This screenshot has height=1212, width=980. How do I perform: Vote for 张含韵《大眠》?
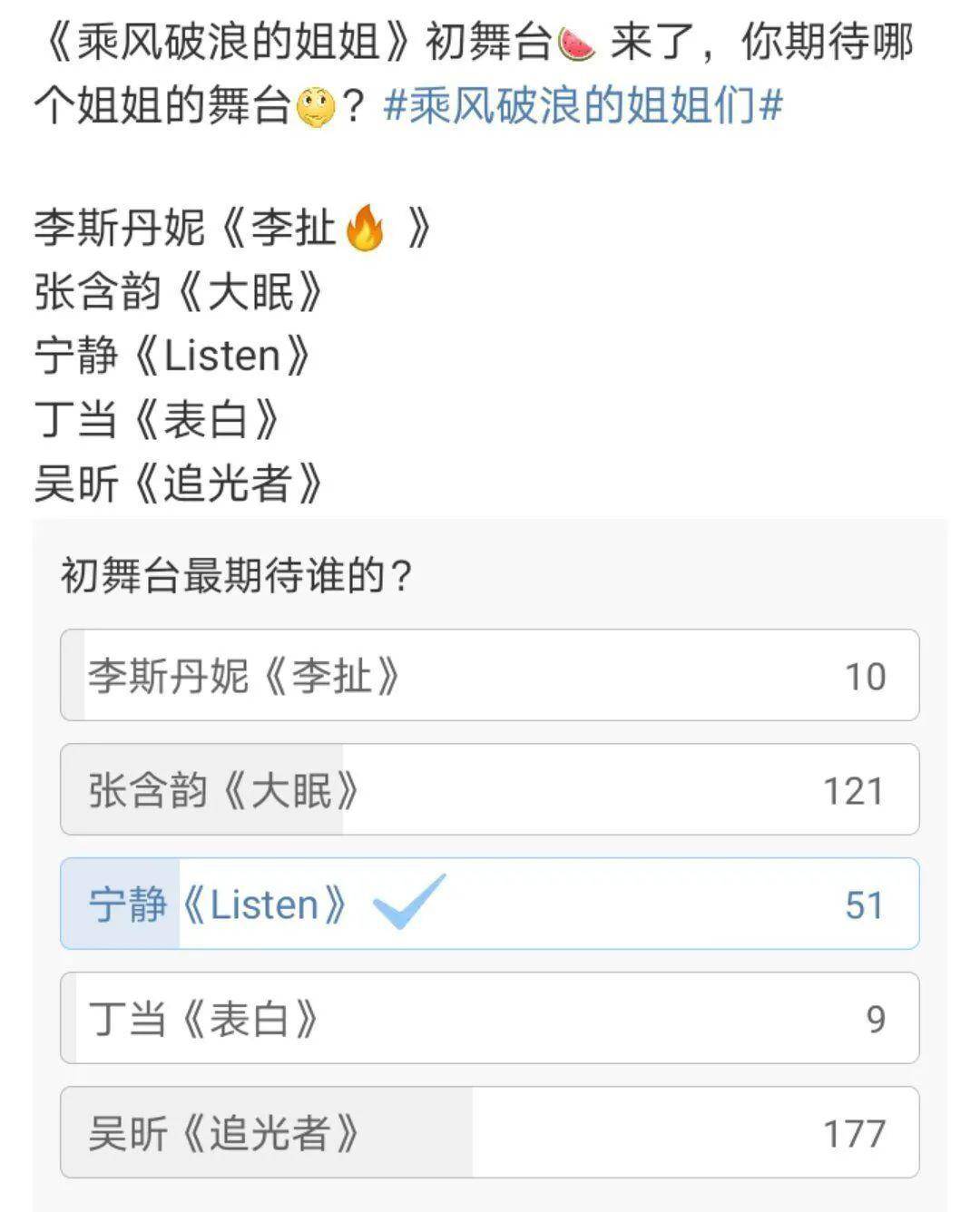489,790
